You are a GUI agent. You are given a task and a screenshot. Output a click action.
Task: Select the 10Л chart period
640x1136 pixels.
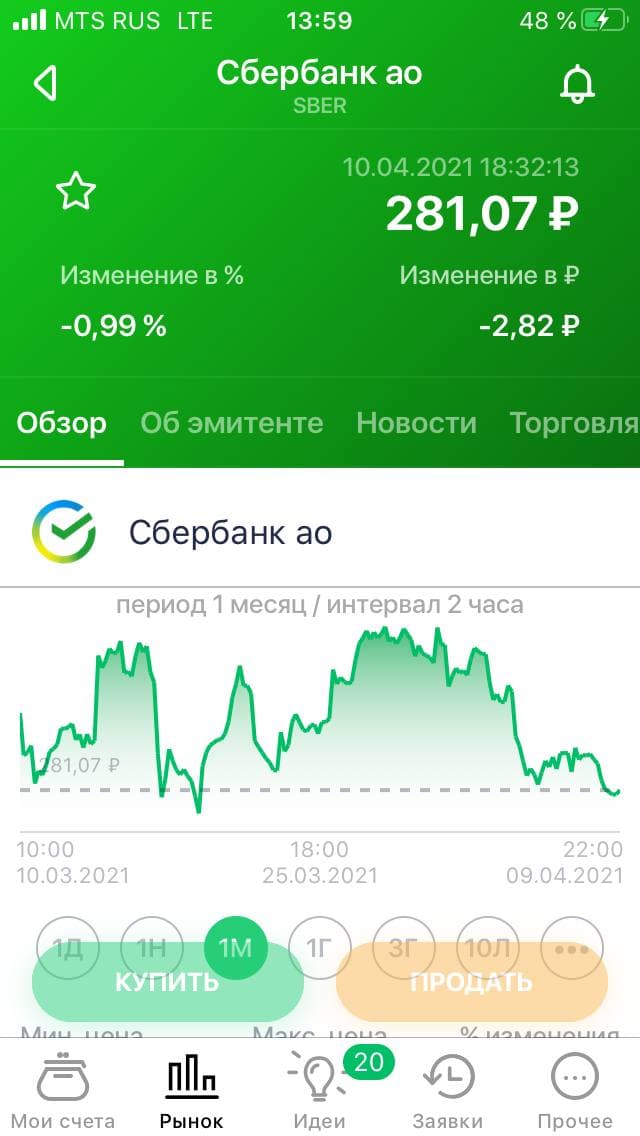[x=488, y=948]
